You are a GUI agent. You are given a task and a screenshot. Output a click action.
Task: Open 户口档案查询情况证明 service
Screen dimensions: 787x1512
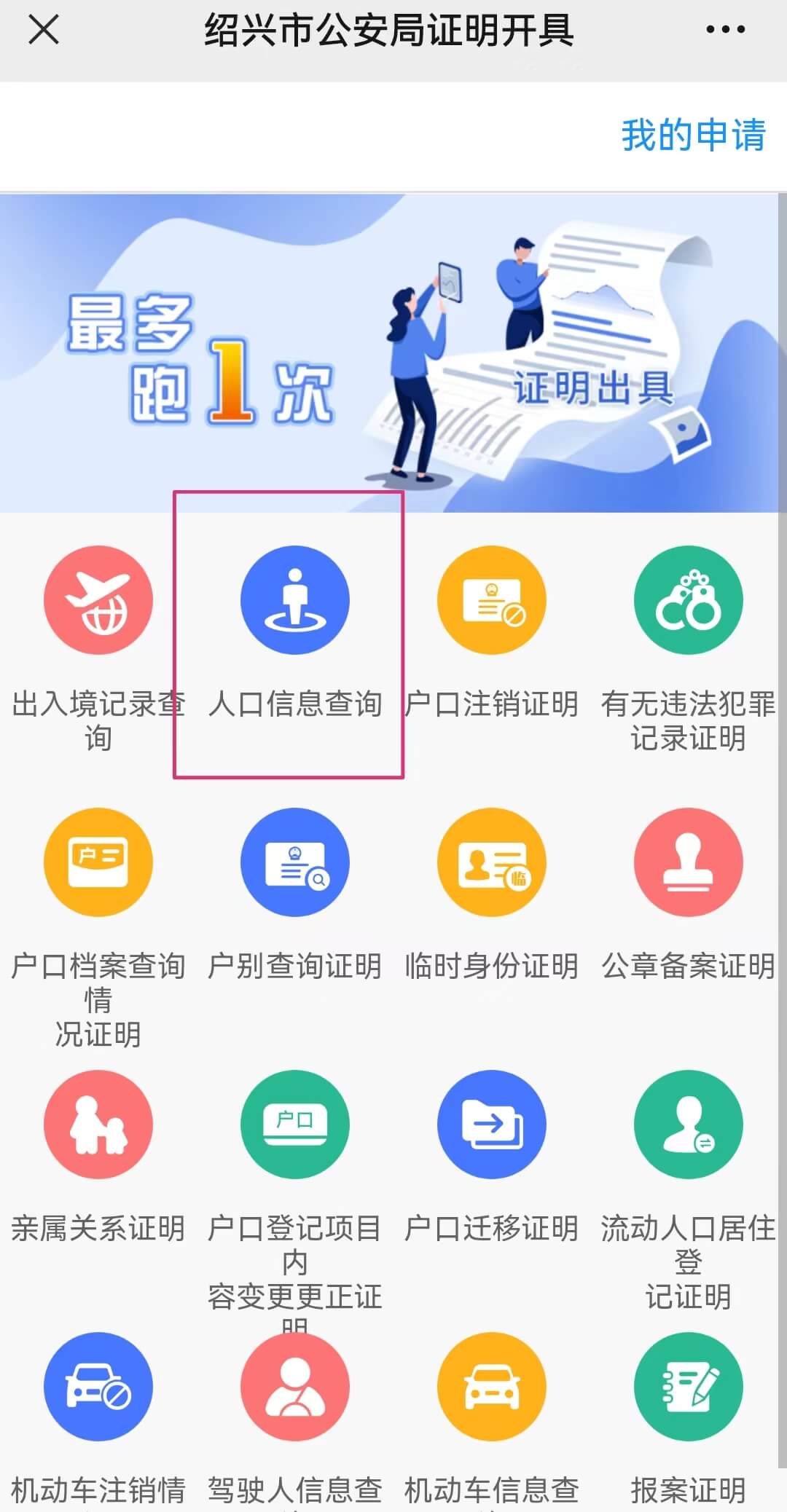tap(98, 862)
